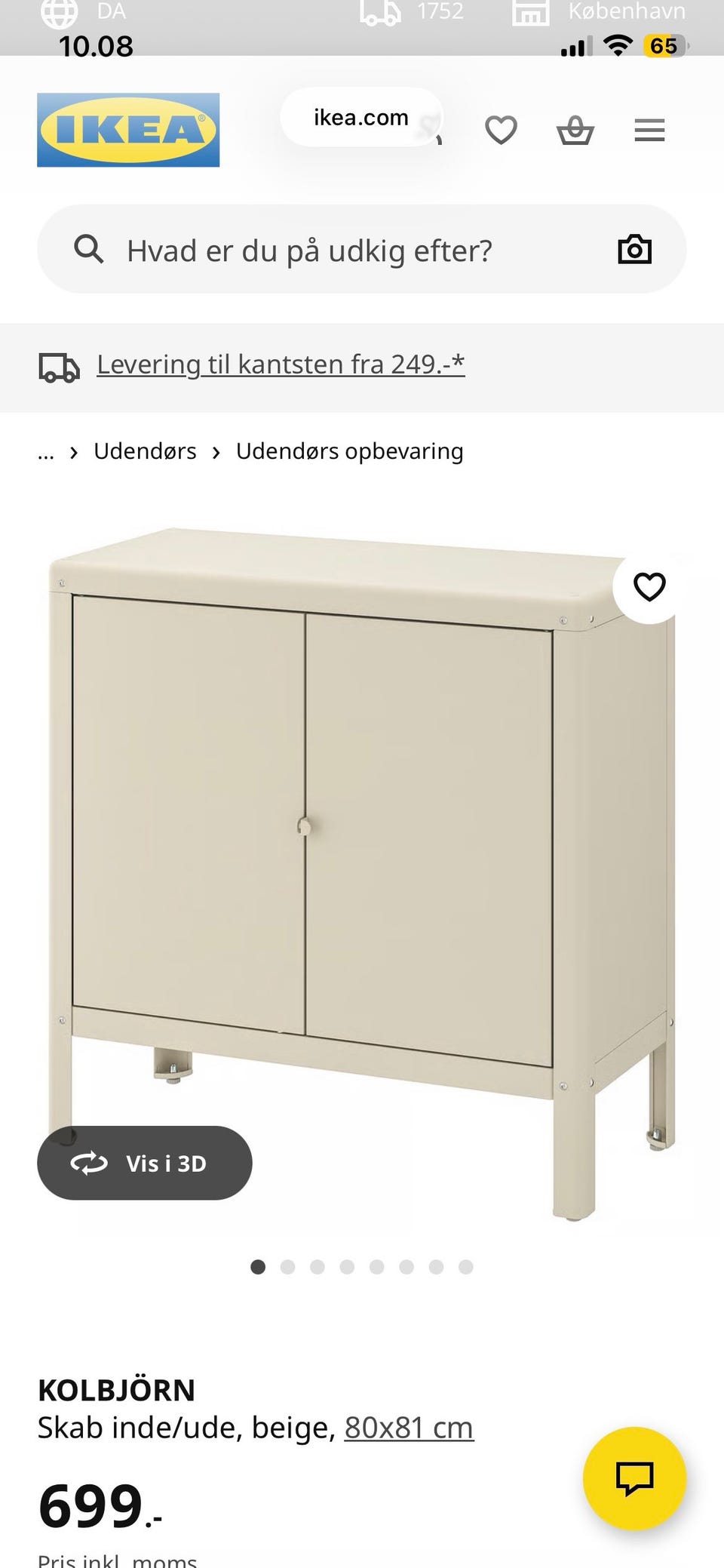Activate the magnifying glass search icon
The width and height of the screenshot is (724, 1568).
tap(89, 249)
